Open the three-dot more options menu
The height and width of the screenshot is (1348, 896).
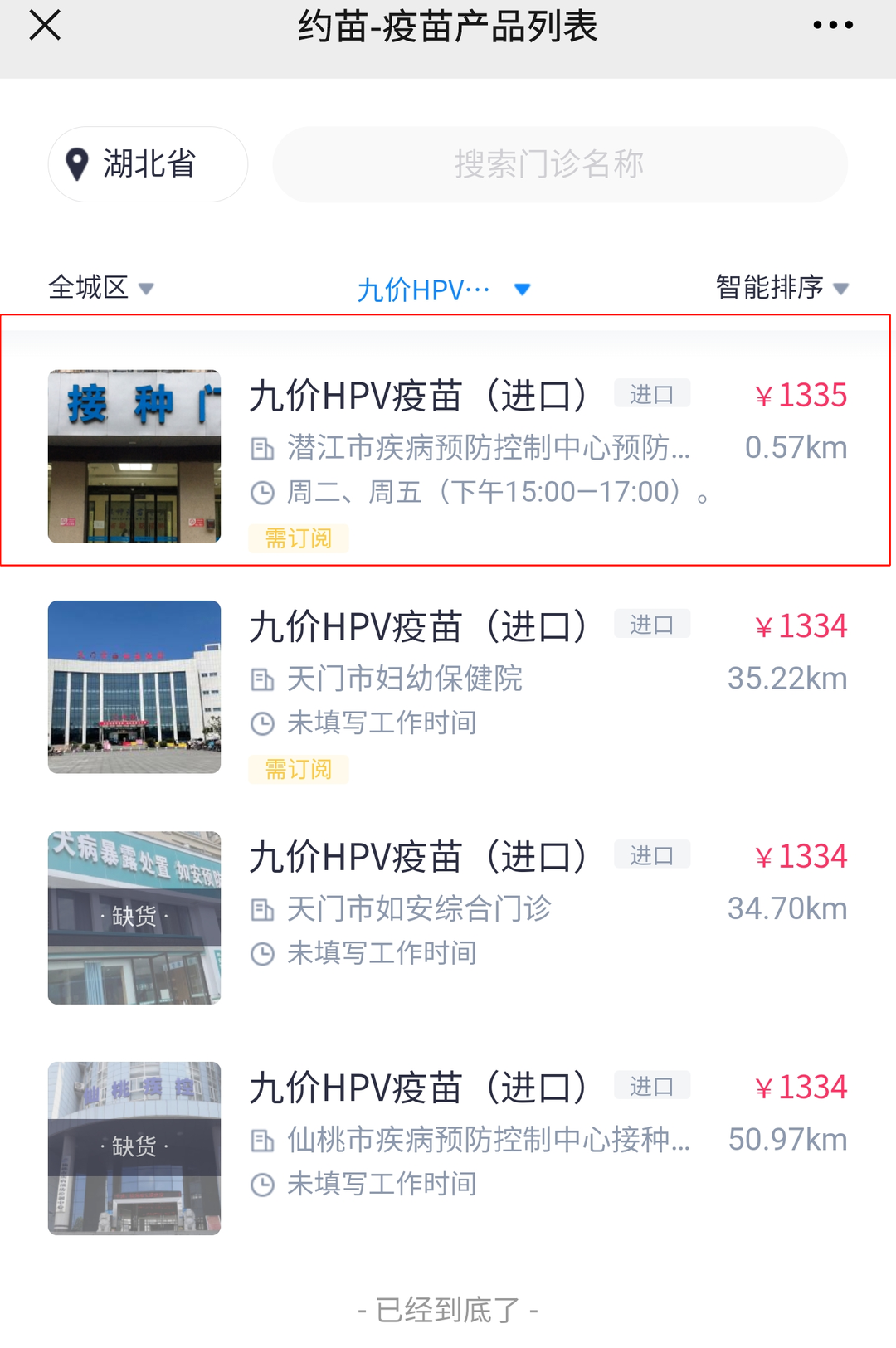click(832, 25)
